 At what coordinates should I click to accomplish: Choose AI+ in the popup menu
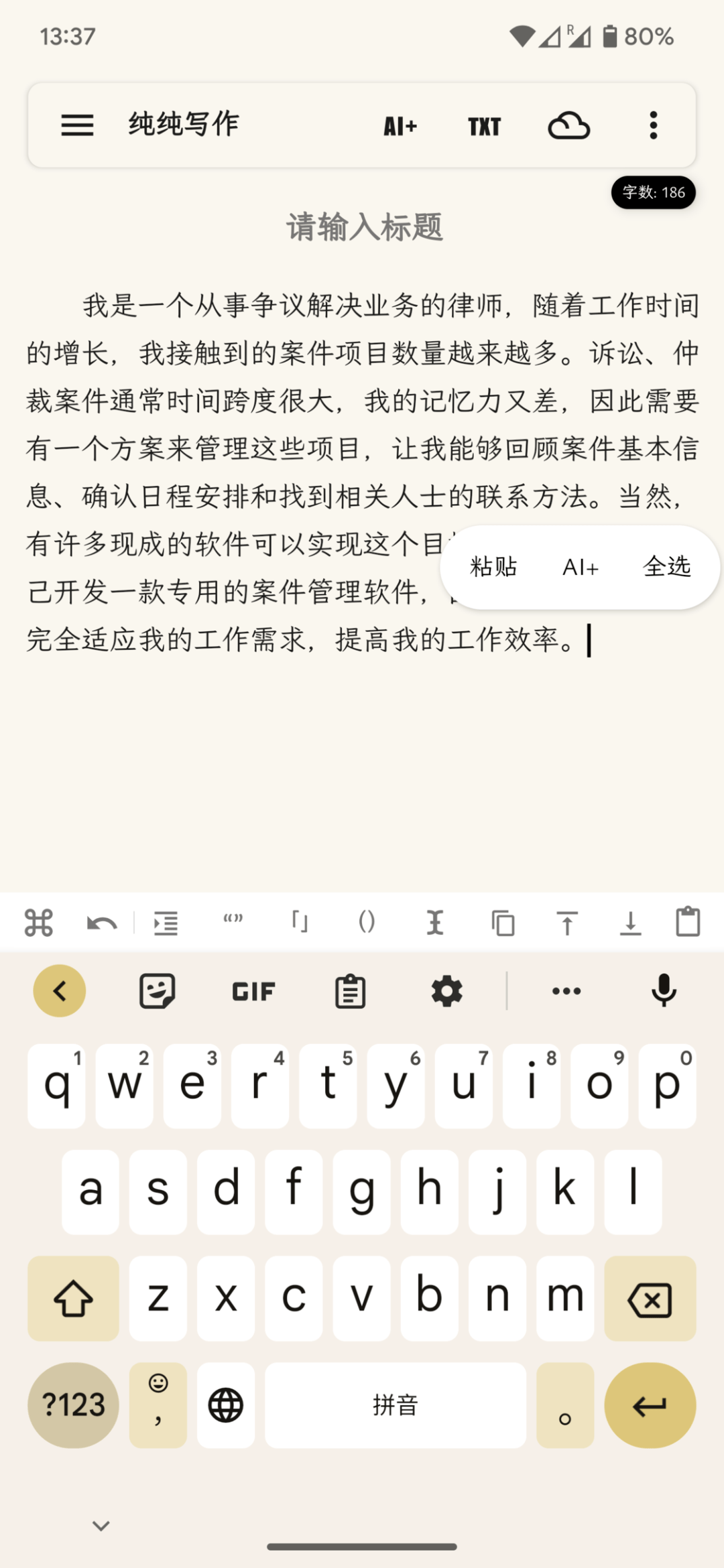coord(581,568)
